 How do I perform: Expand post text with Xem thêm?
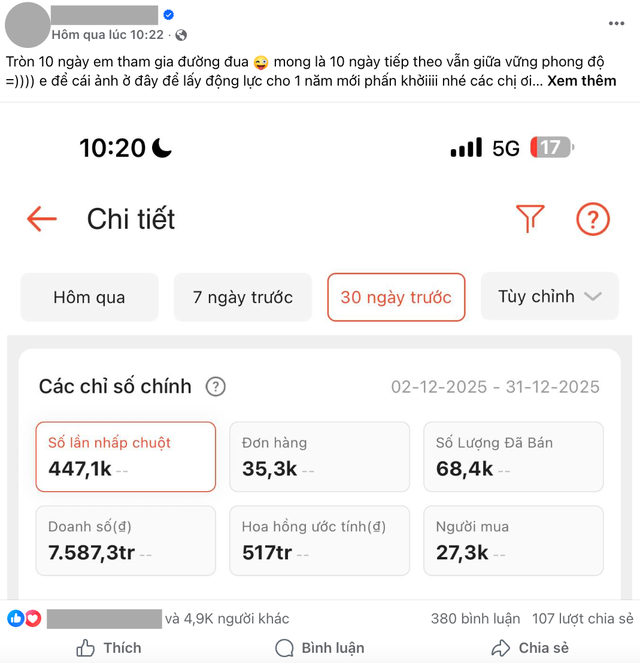pyautogui.click(x=582, y=81)
